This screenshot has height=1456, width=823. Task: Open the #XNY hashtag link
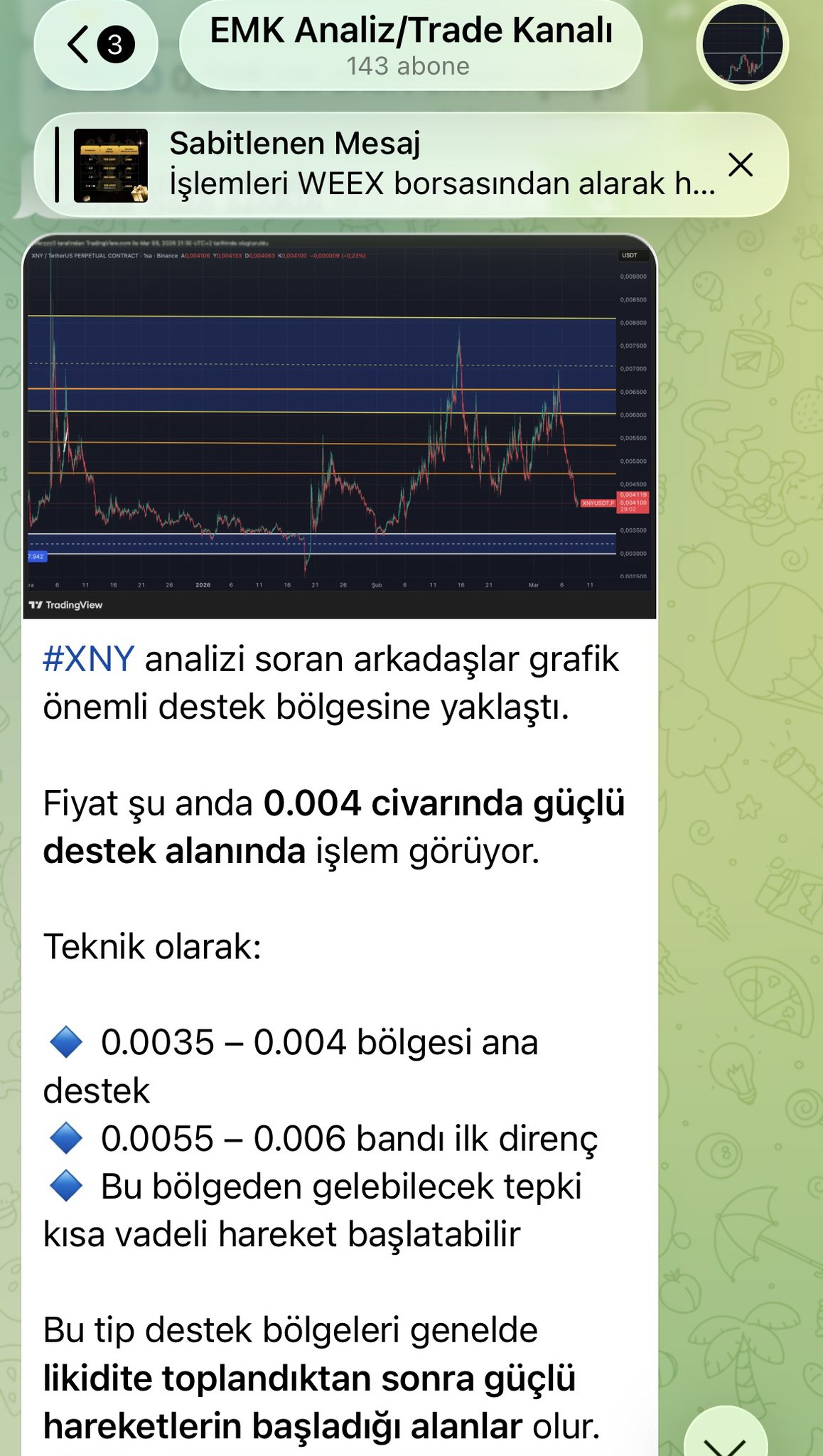pyautogui.click(x=88, y=659)
